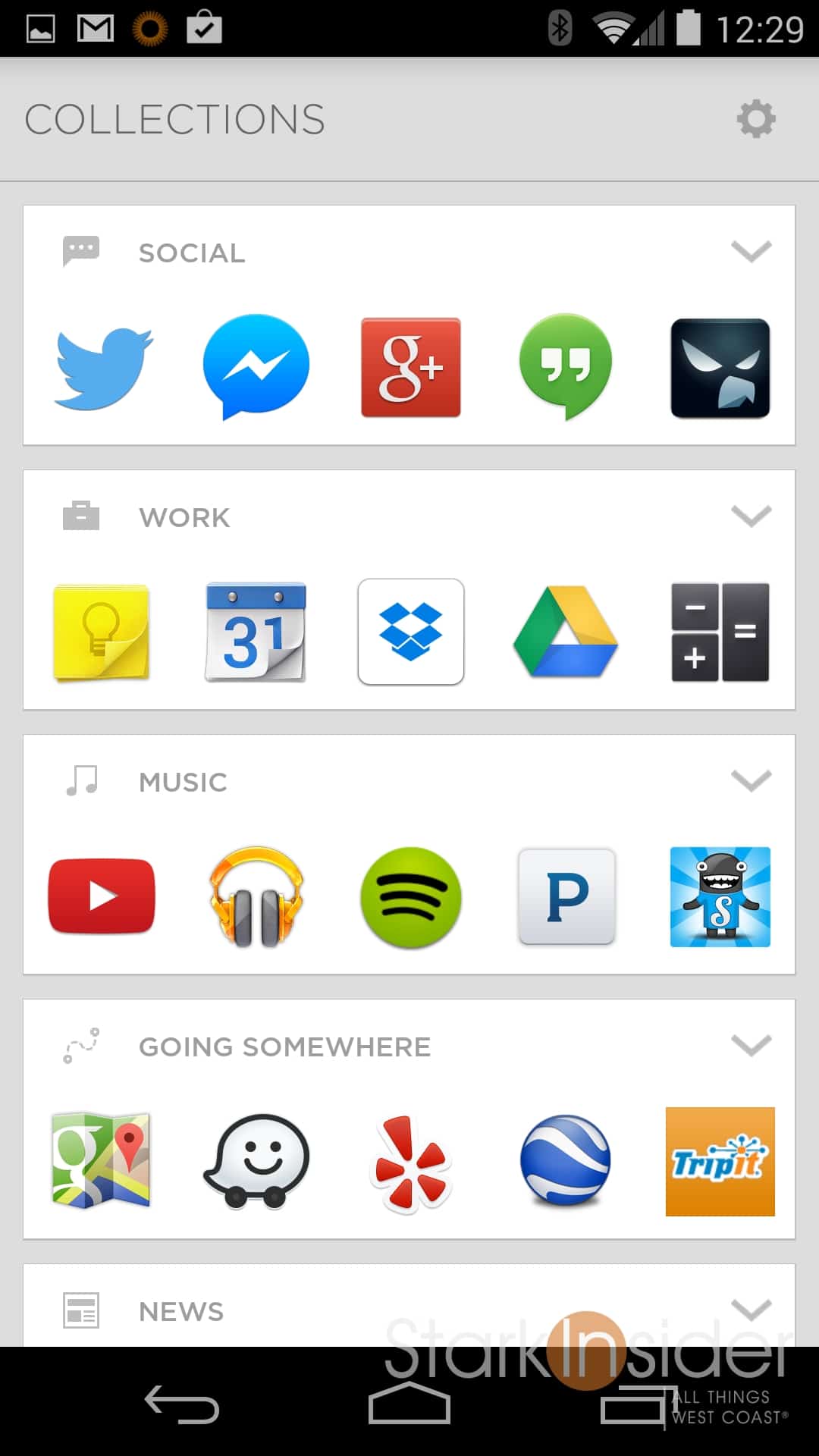Open the Waze app
Viewport: 819px width, 1456px height.
256,1161
